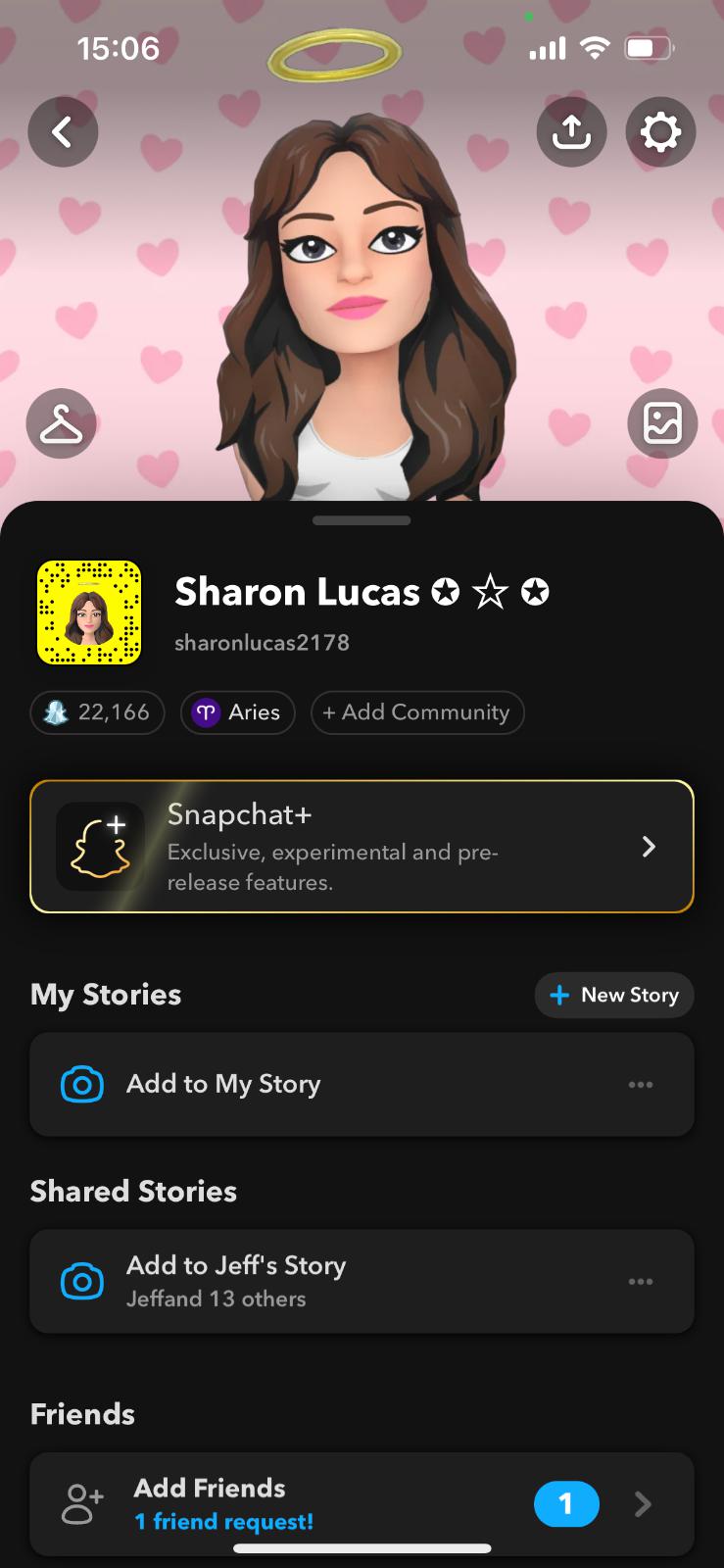Open Add Friends with 1 friend request
This screenshot has width=724, height=1568.
(x=362, y=1504)
